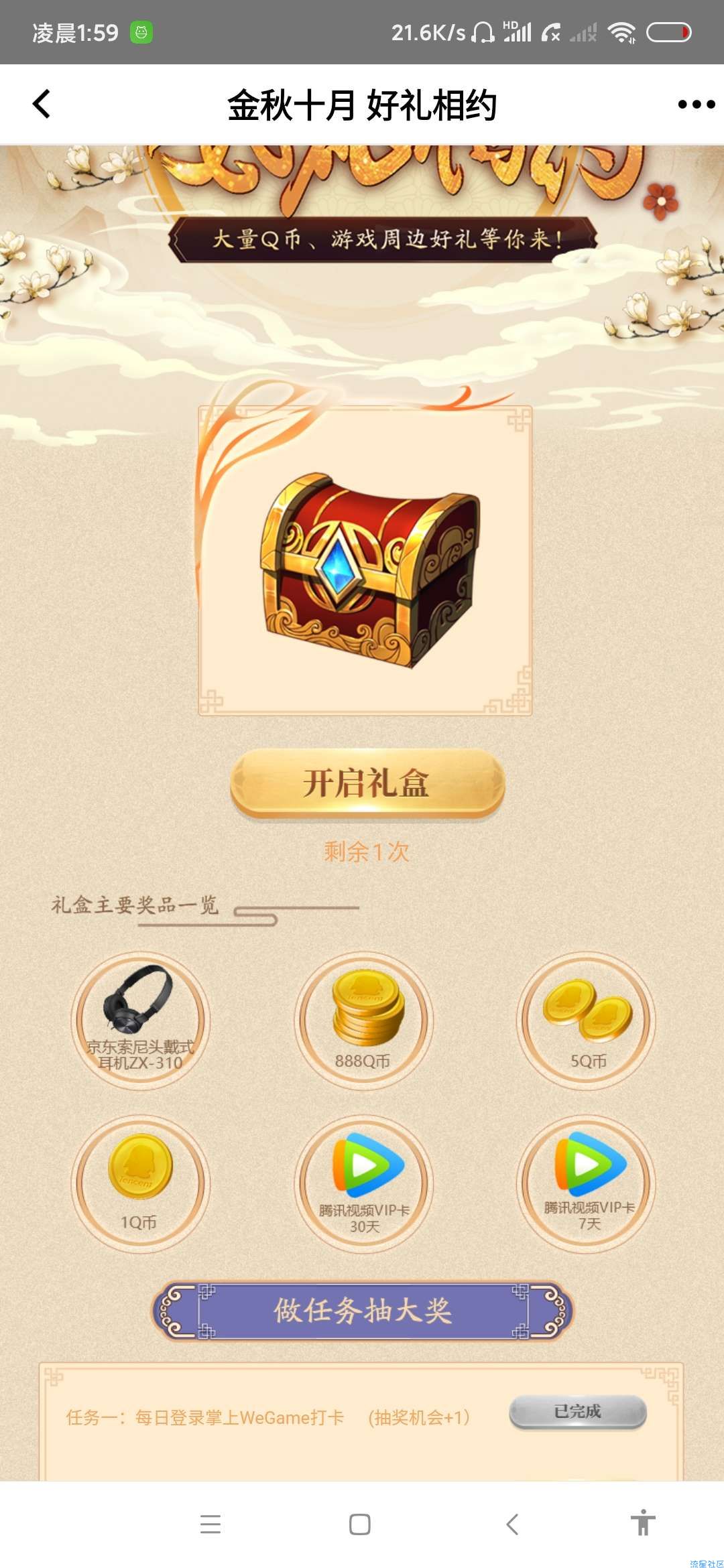The width and height of the screenshot is (724, 1568).
Task: Open system recent apps menu
Action: coord(210,1524)
